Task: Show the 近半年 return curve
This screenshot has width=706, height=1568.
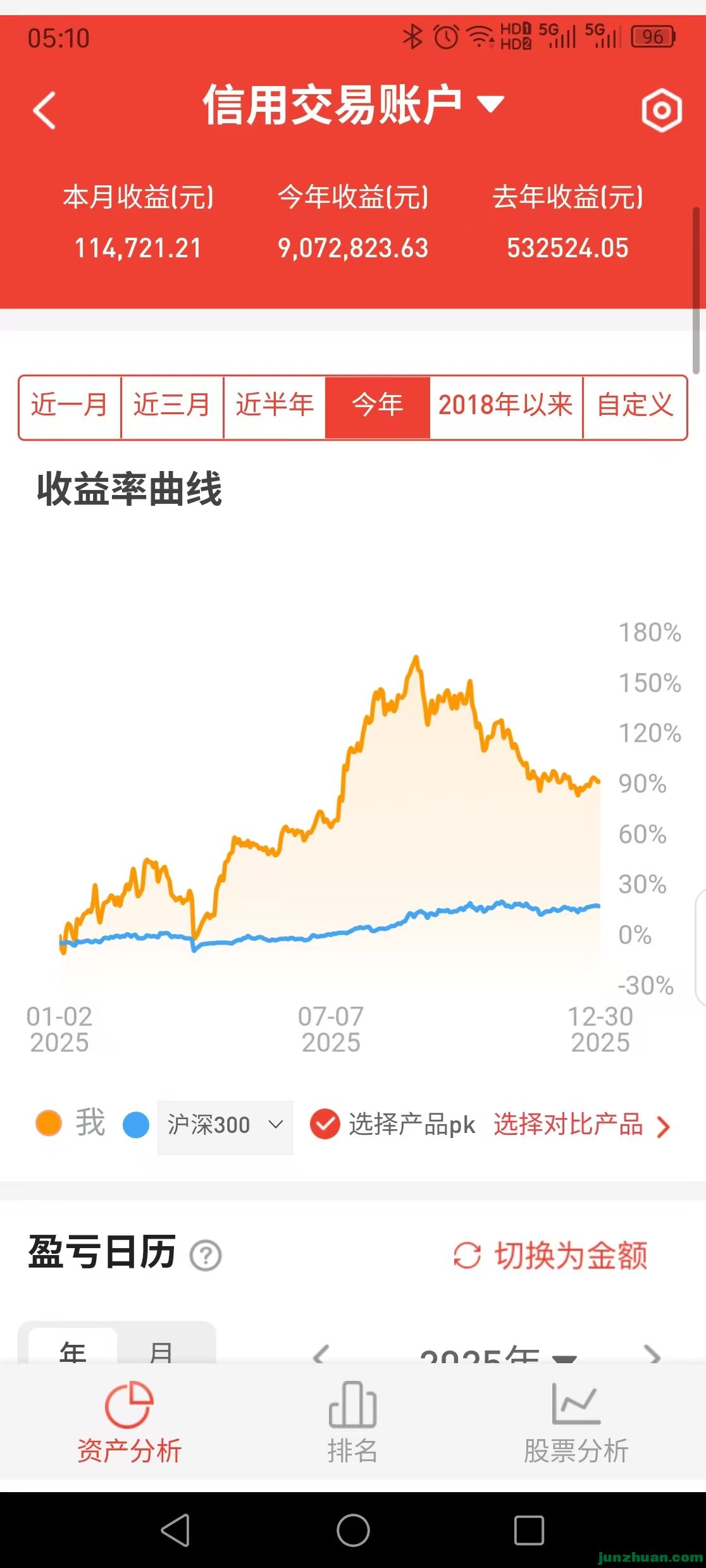Action: (x=275, y=406)
